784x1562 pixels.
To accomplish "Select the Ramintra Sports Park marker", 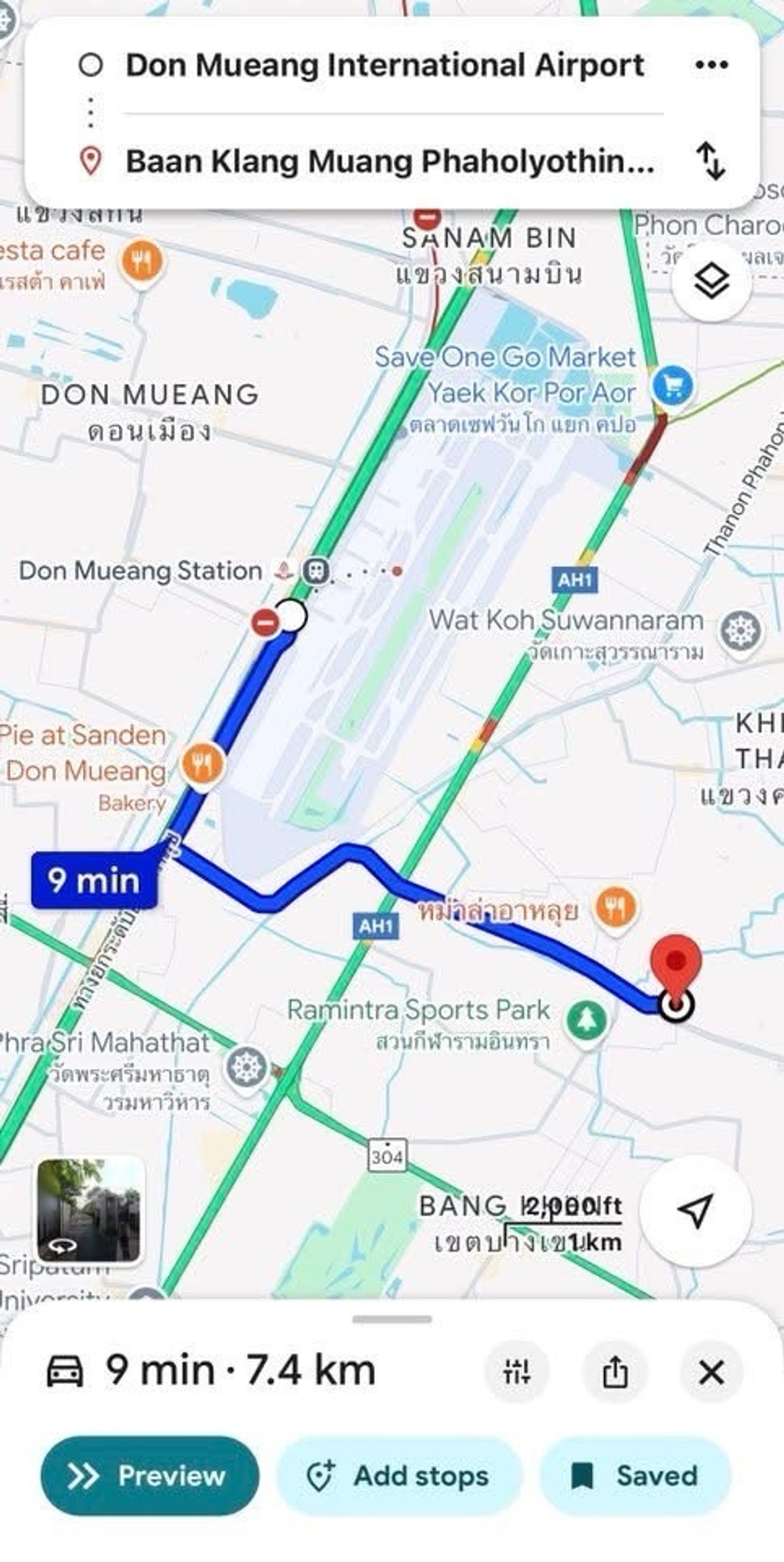I will 587,1020.
